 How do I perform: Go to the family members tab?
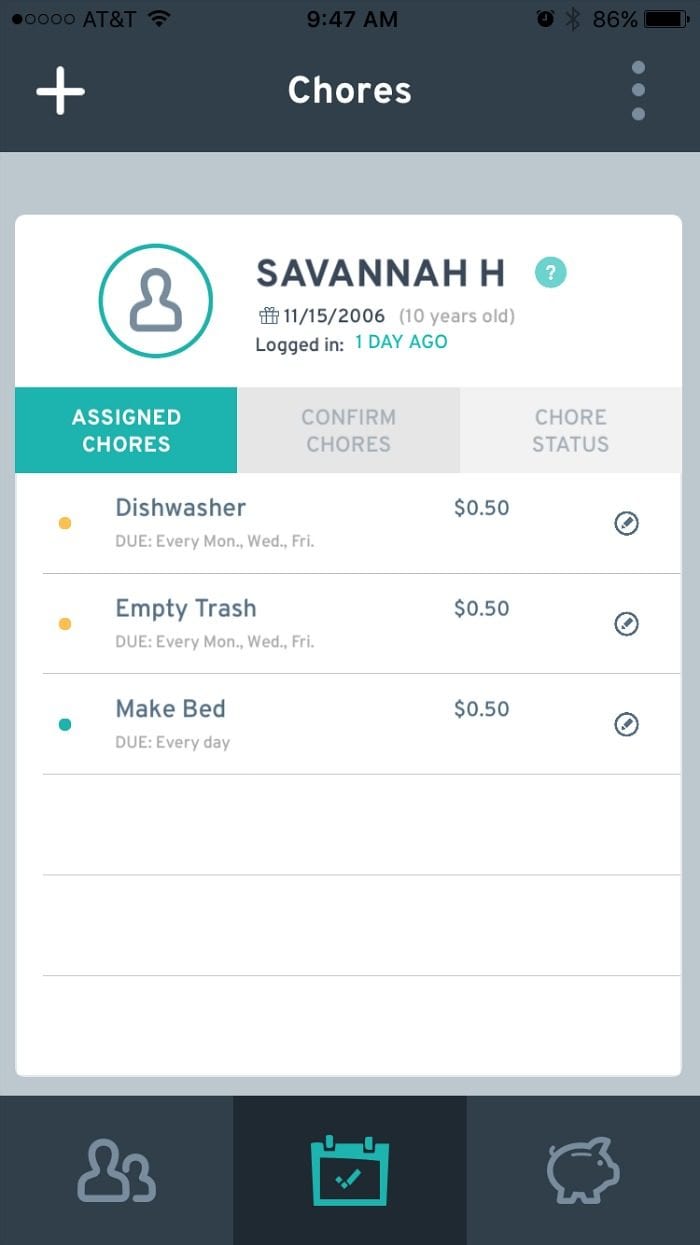tap(116, 1170)
